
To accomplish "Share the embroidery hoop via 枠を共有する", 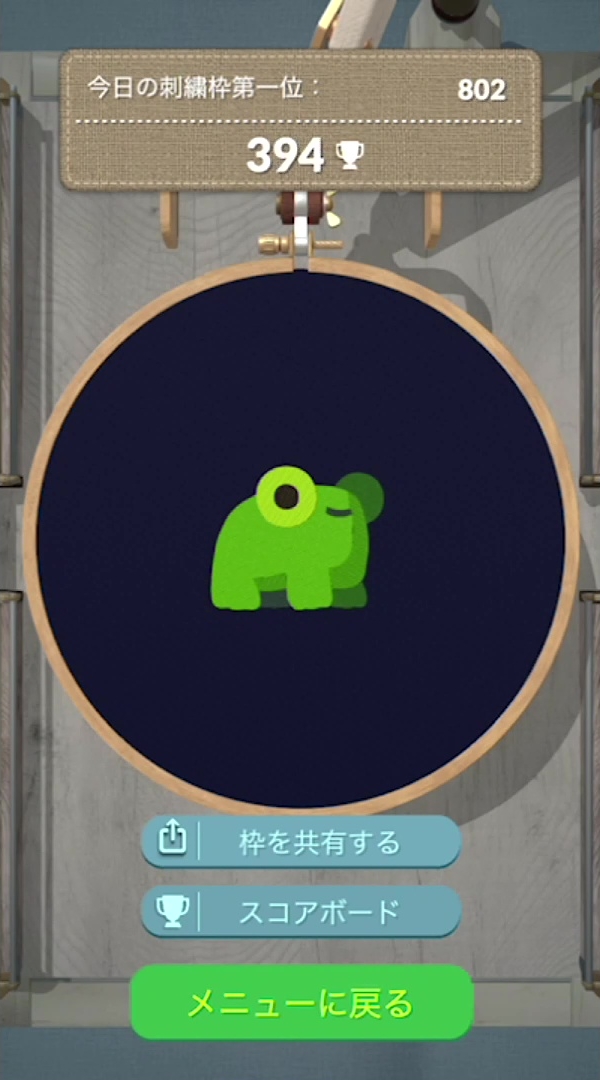I will pos(301,841).
